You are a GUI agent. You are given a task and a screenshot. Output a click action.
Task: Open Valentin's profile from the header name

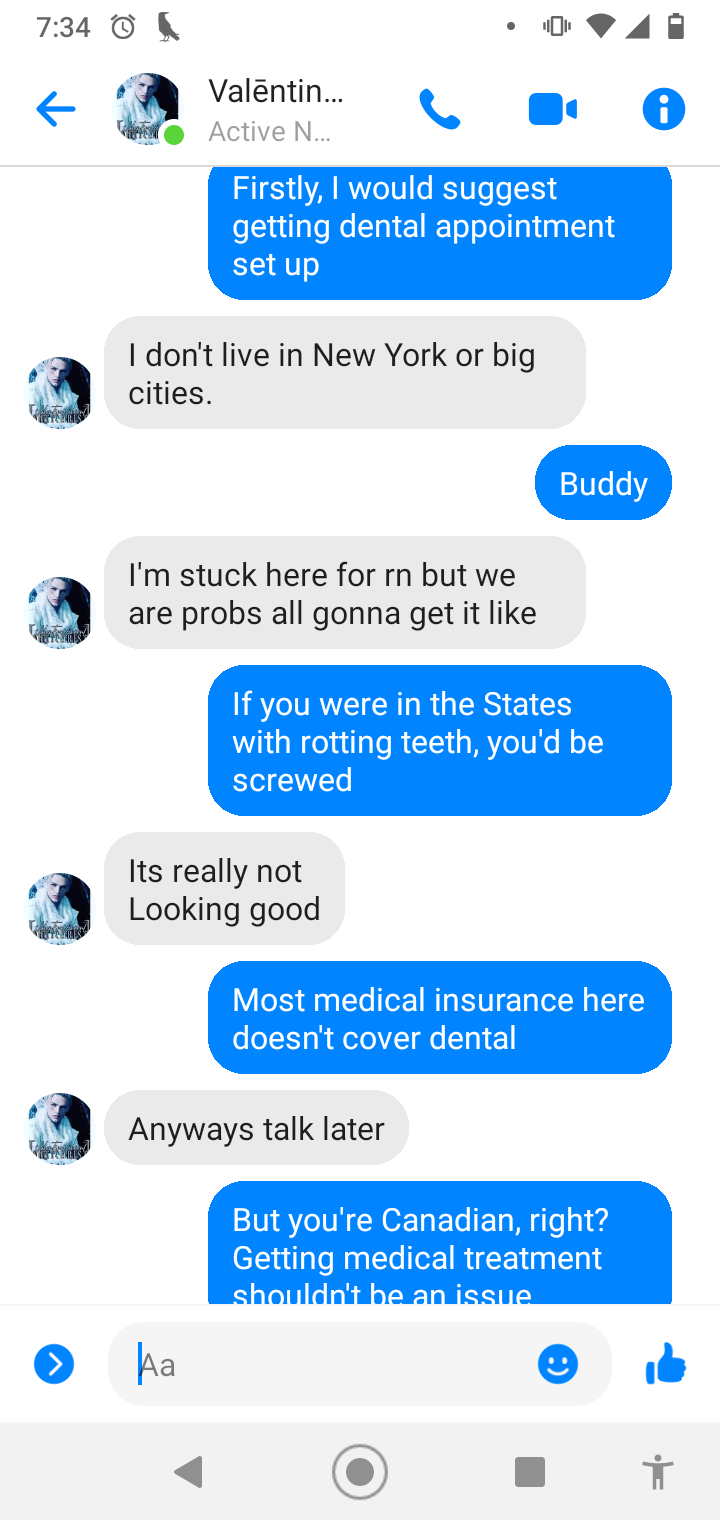tap(275, 92)
